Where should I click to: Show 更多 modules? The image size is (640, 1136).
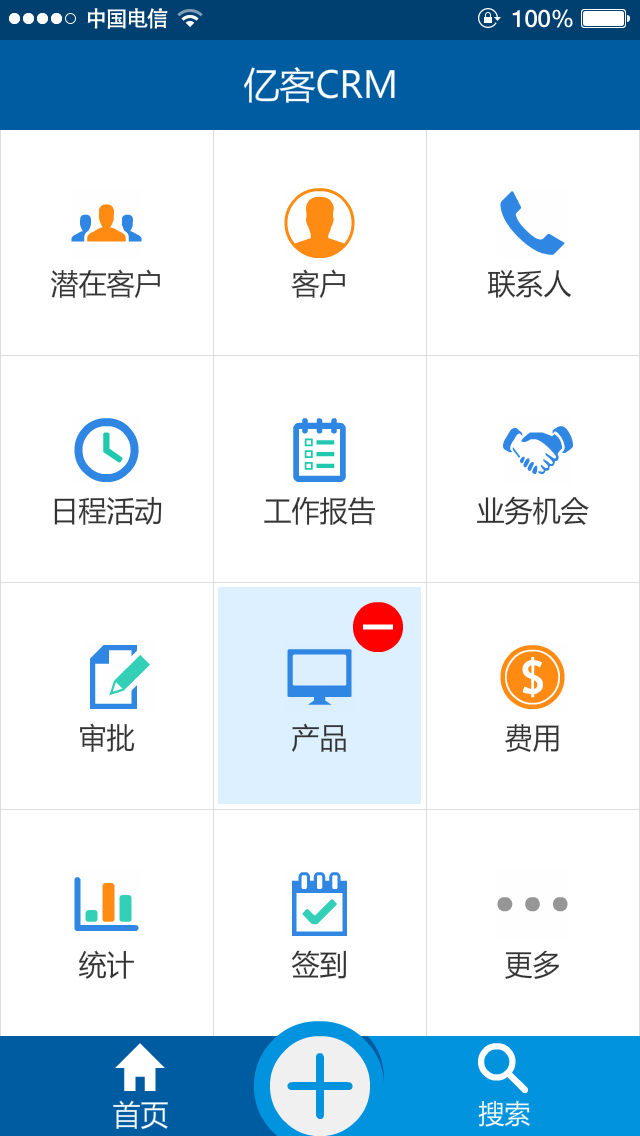(x=532, y=924)
